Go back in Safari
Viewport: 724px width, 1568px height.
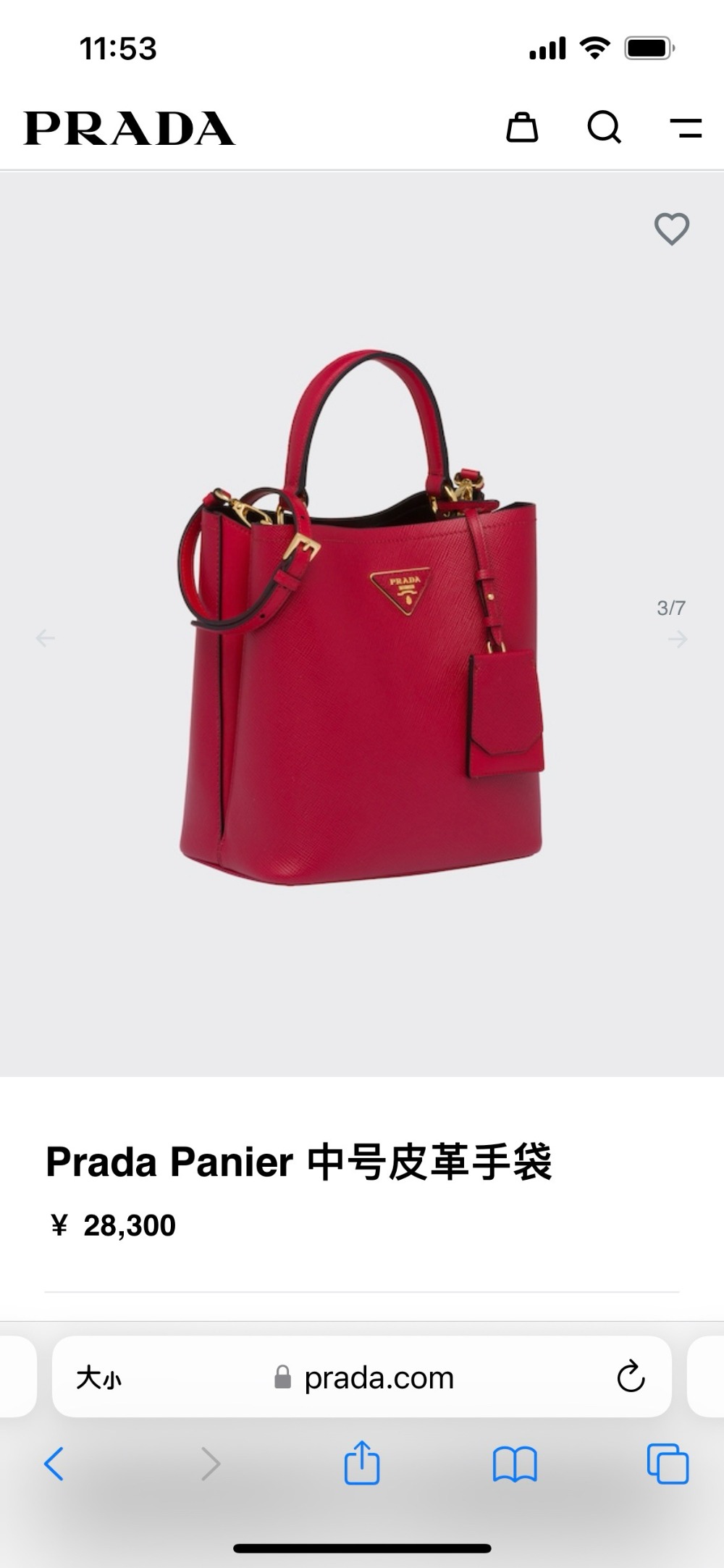(54, 1464)
